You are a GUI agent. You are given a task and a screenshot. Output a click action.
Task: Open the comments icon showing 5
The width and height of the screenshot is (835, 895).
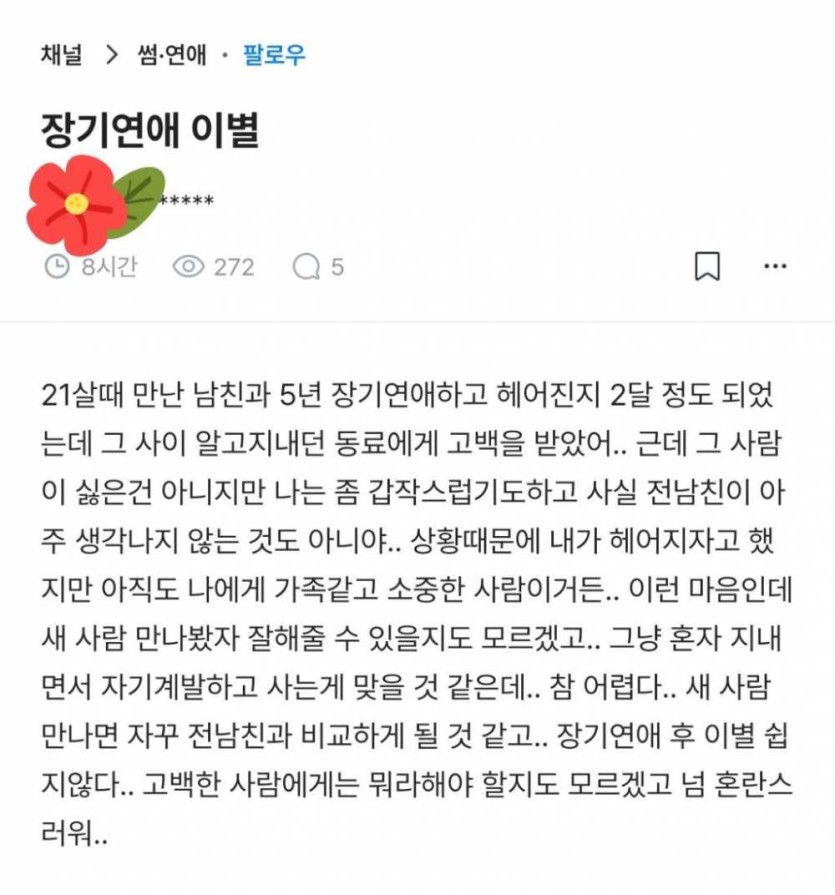pyautogui.click(x=317, y=266)
